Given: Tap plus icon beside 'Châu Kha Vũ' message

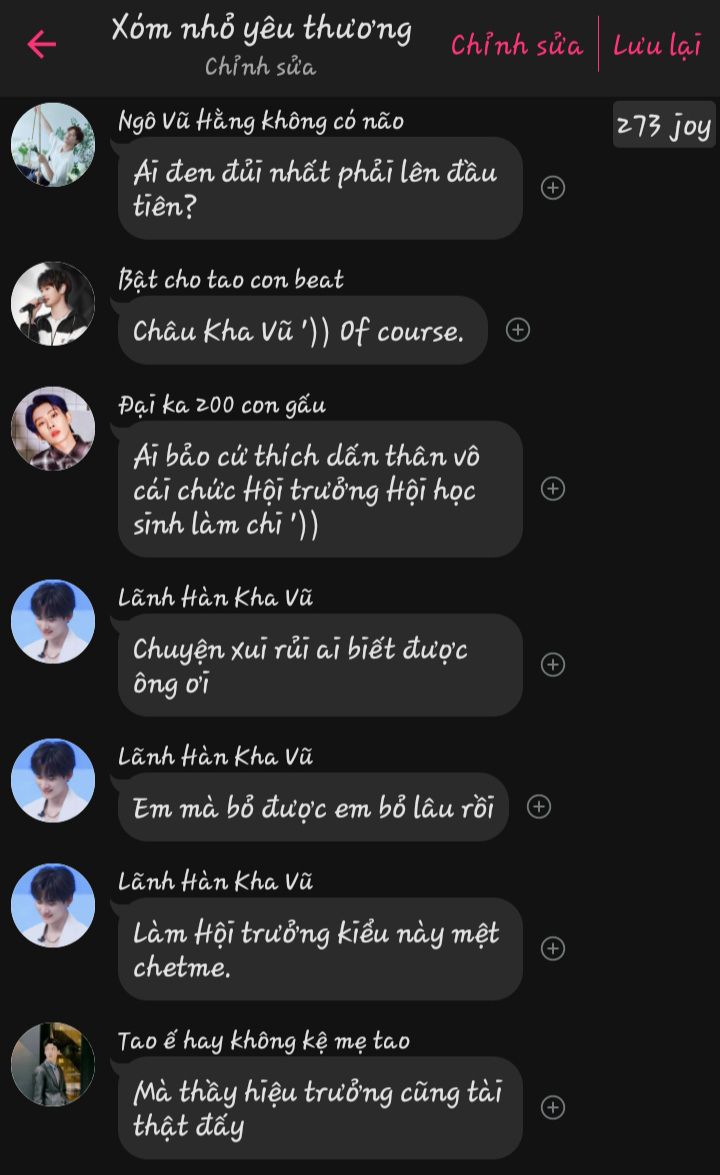Looking at the screenshot, I should coord(517,330).
